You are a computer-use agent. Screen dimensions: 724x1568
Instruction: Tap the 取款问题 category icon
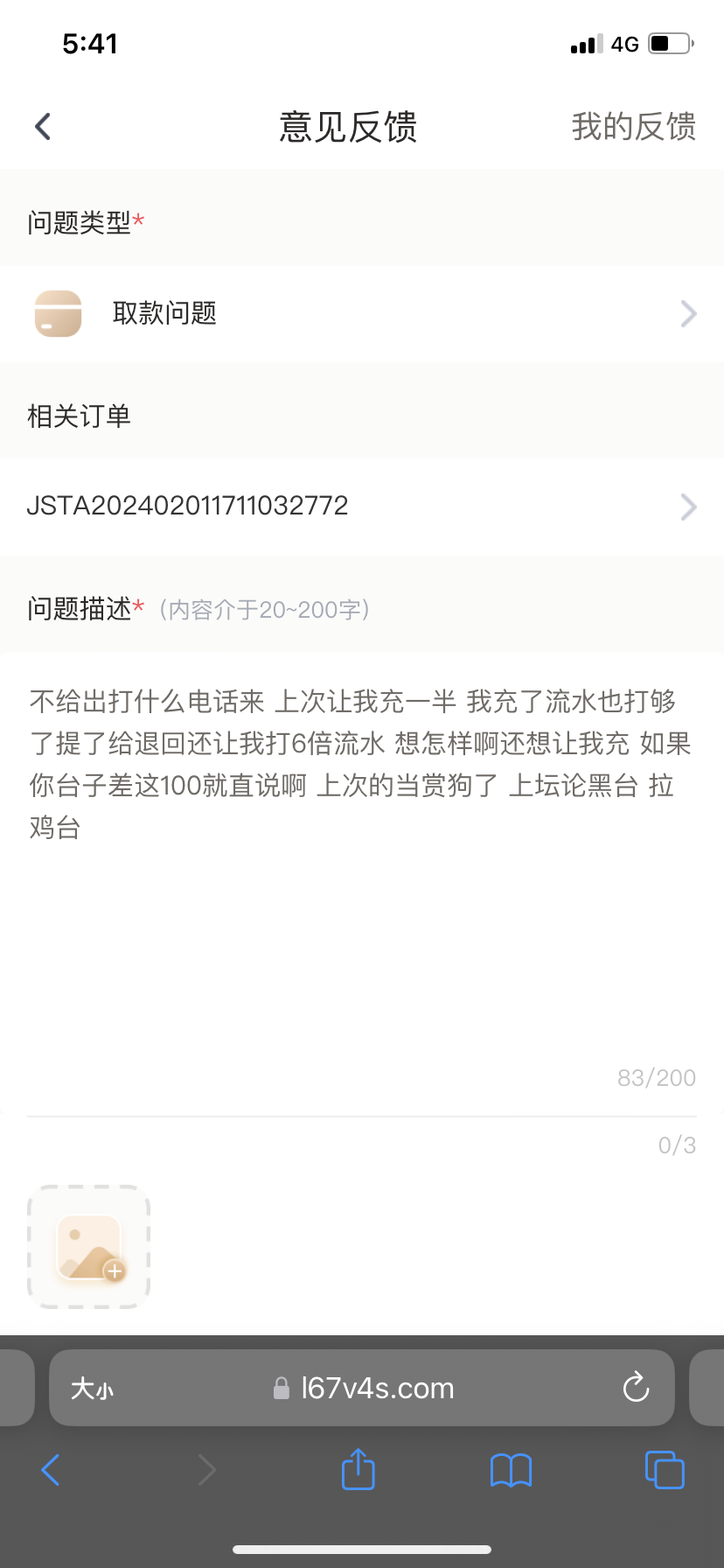point(57,313)
